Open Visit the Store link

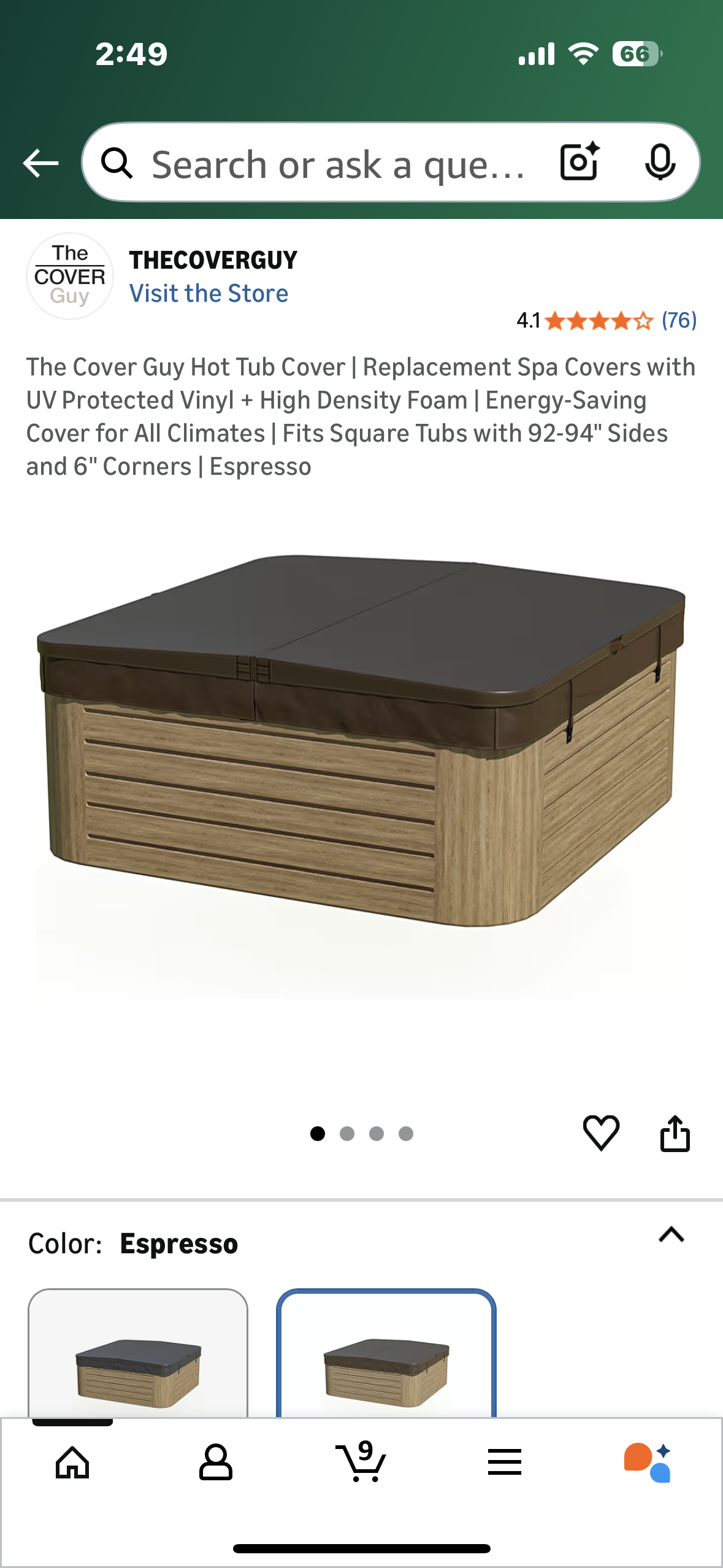click(207, 293)
